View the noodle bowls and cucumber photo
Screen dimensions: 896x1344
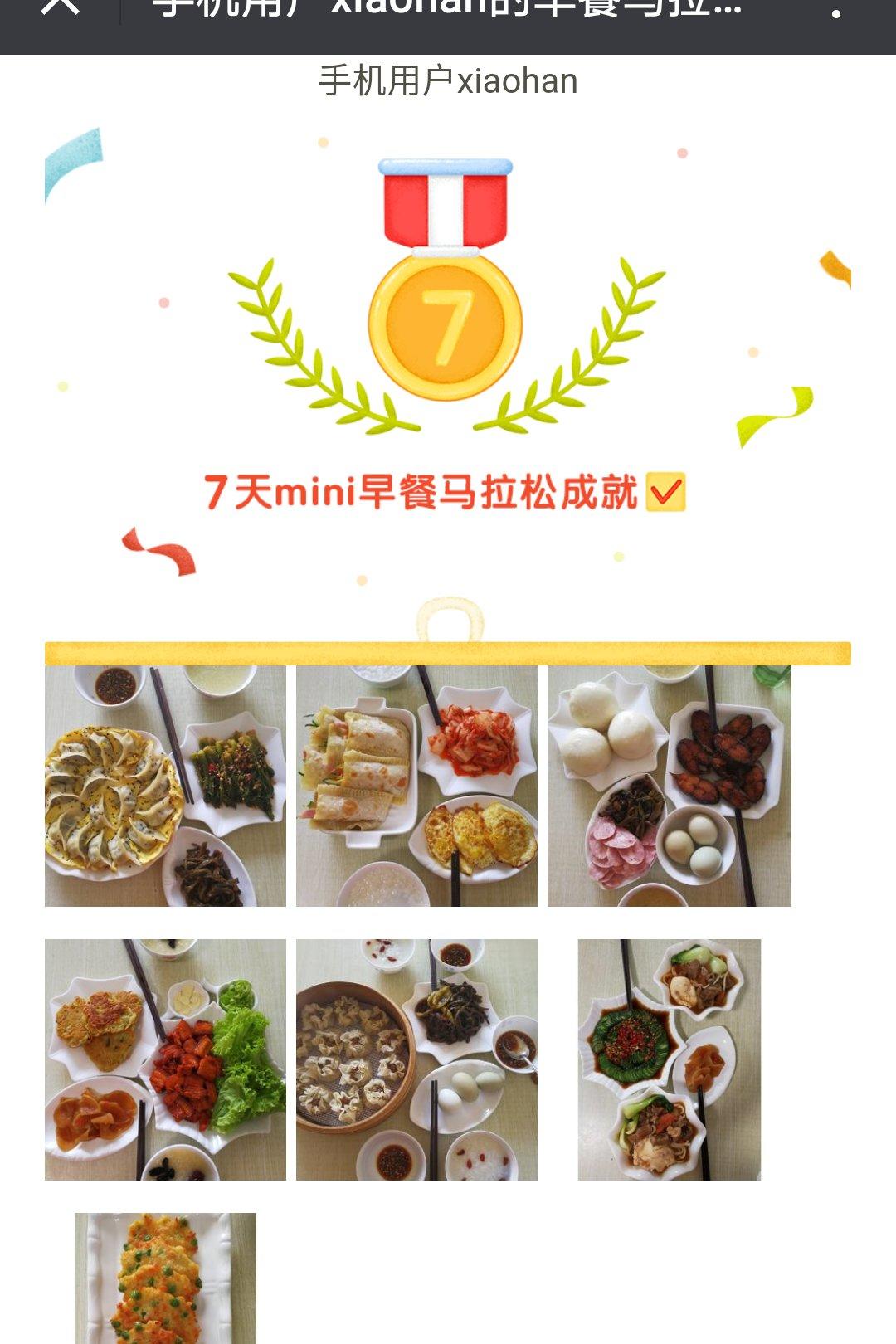pos(669,1059)
